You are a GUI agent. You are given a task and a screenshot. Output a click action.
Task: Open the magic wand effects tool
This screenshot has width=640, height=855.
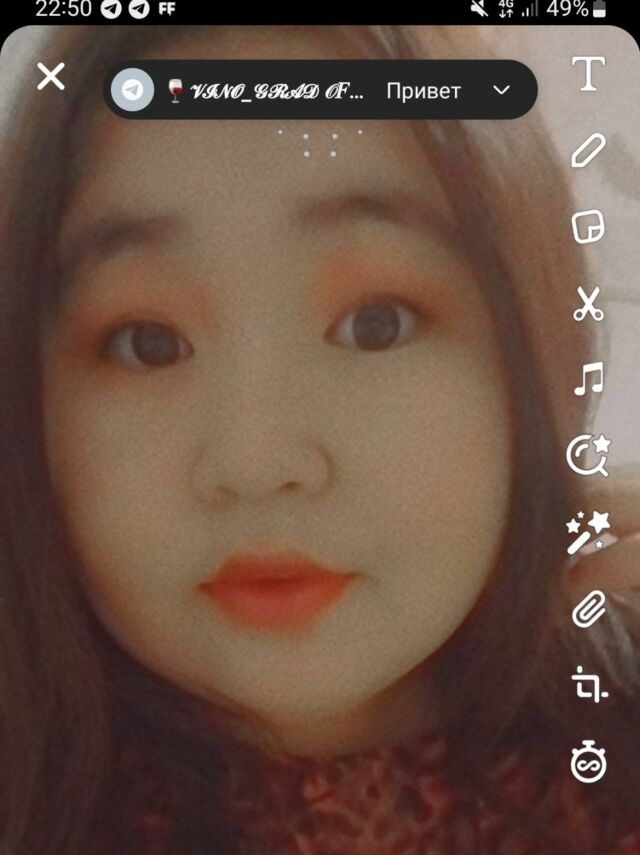(x=588, y=532)
